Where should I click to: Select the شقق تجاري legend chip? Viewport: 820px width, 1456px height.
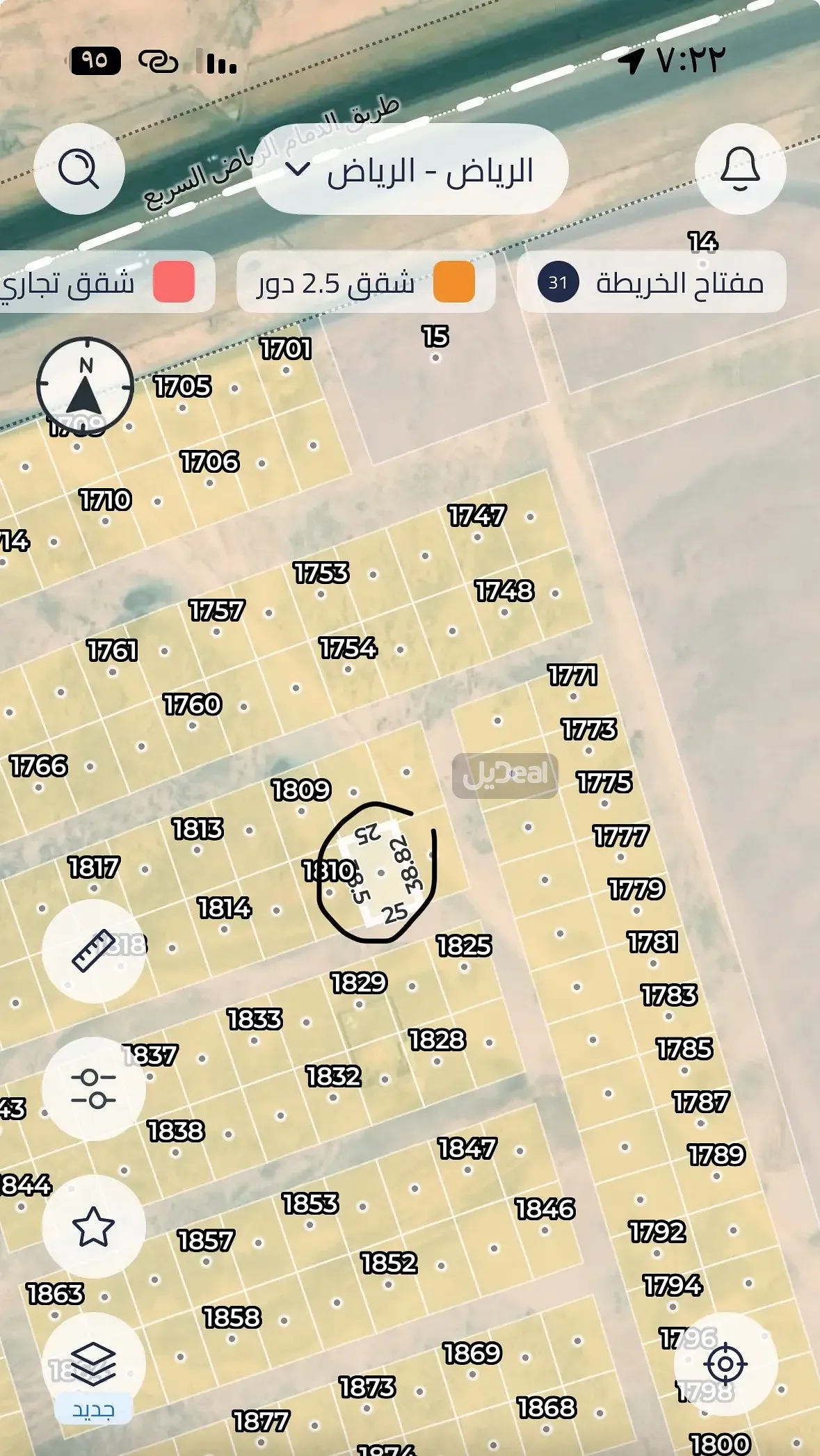pos(104,282)
